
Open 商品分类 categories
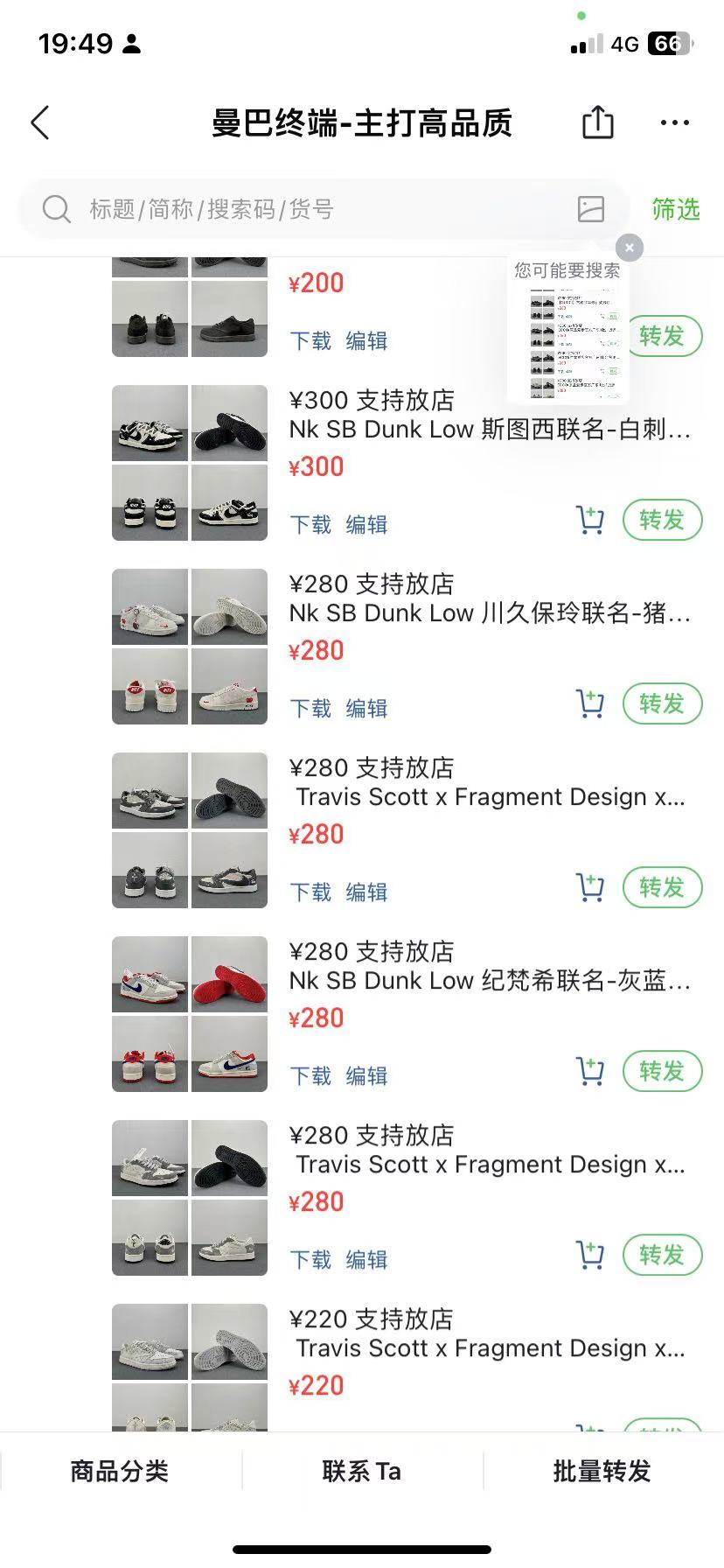pyautogui.click(x=120, y=1471)
